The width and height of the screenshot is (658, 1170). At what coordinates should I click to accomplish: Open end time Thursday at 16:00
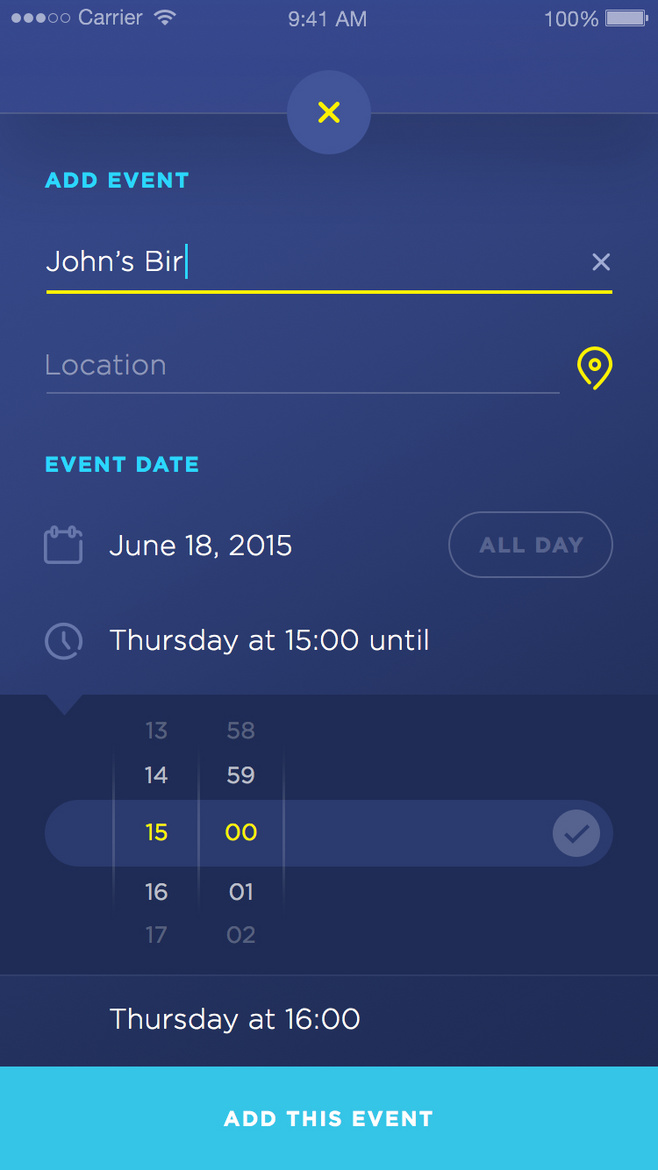(x=234, y=1019)
